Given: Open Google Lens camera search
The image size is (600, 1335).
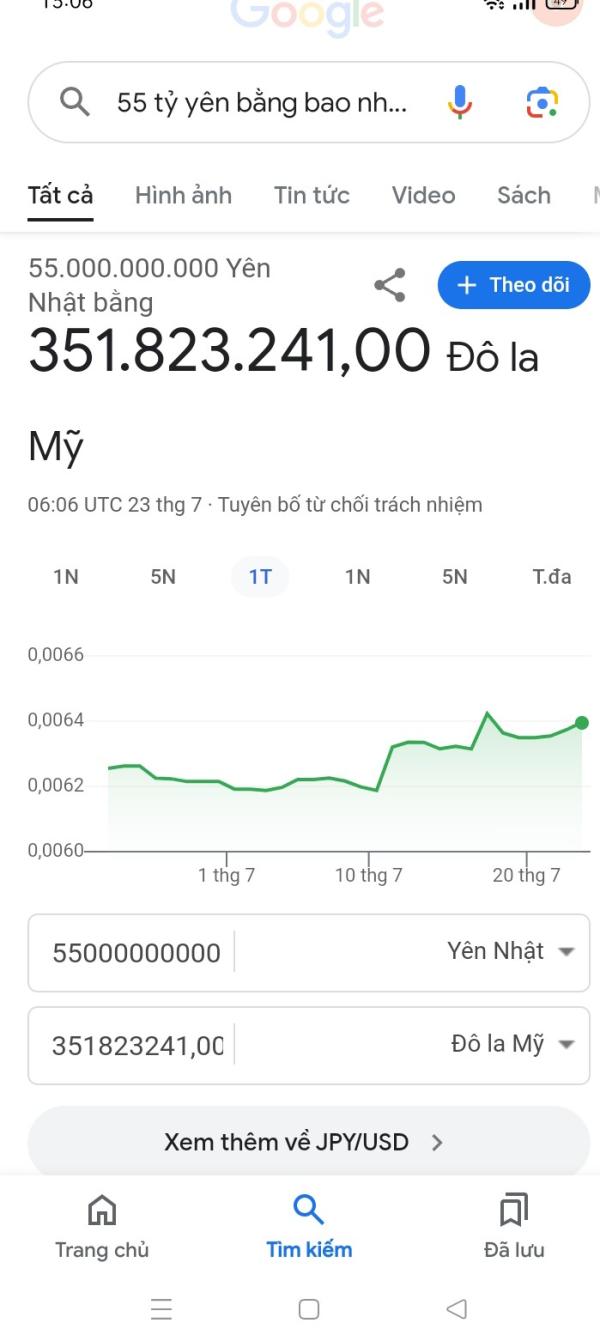Looking at the screenshot, I should [541, 102].
